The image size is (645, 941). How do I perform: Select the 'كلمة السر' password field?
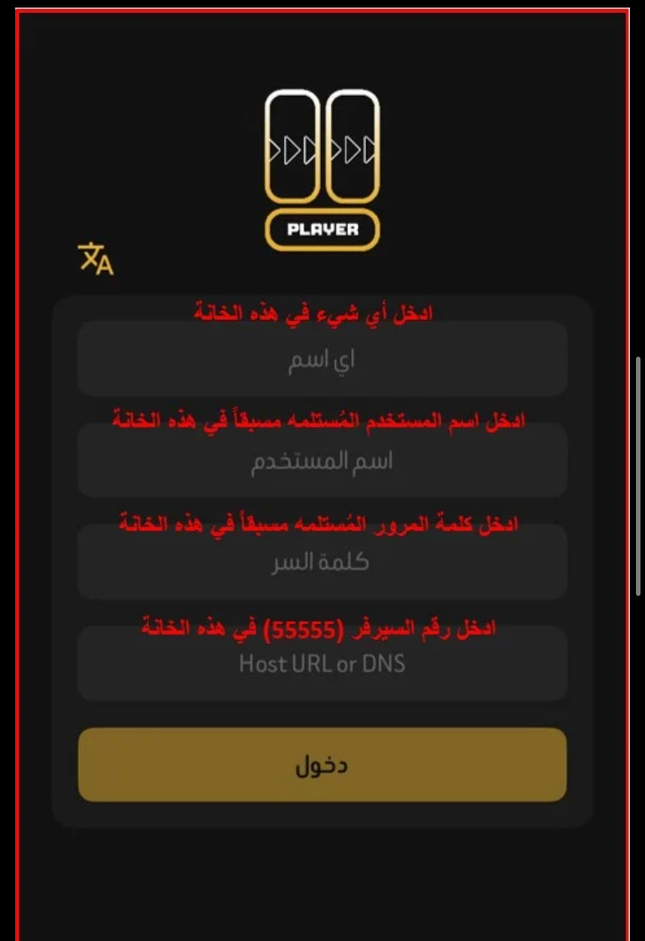click(322, 563)
